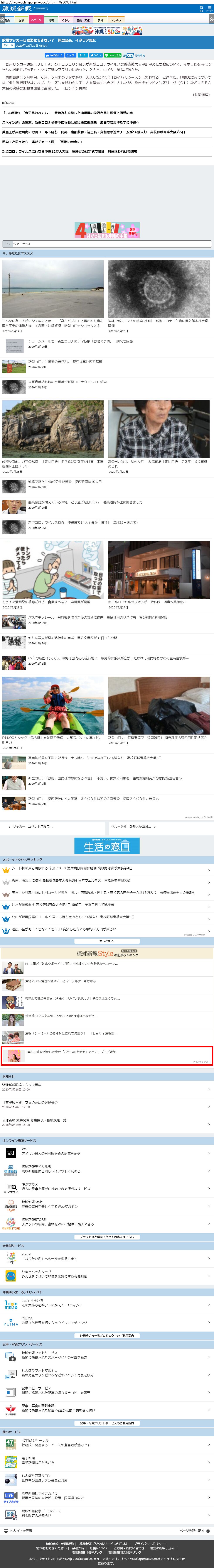Open article 沖縄で新たに2人の感染を確認
Screen dimensions: 214x1568
click(x=158, y=323)
